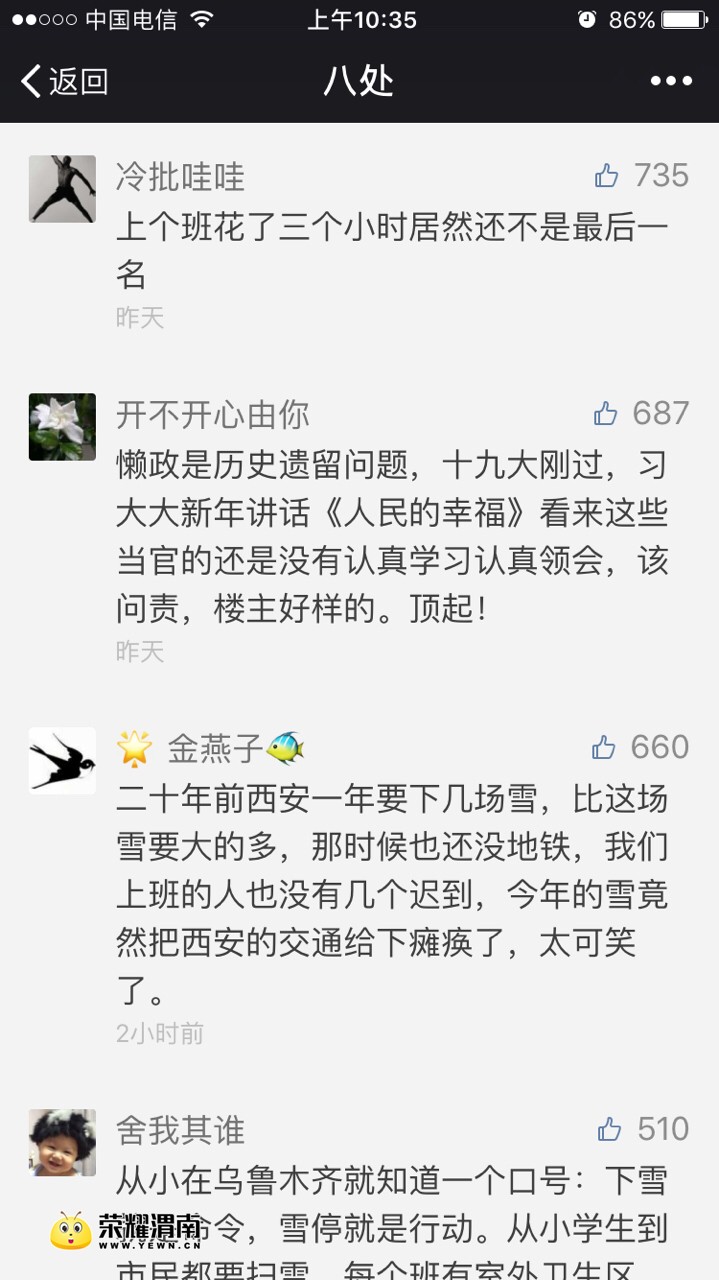
Task: Like the comment from 金燕子
Action: tap(604, 747)
